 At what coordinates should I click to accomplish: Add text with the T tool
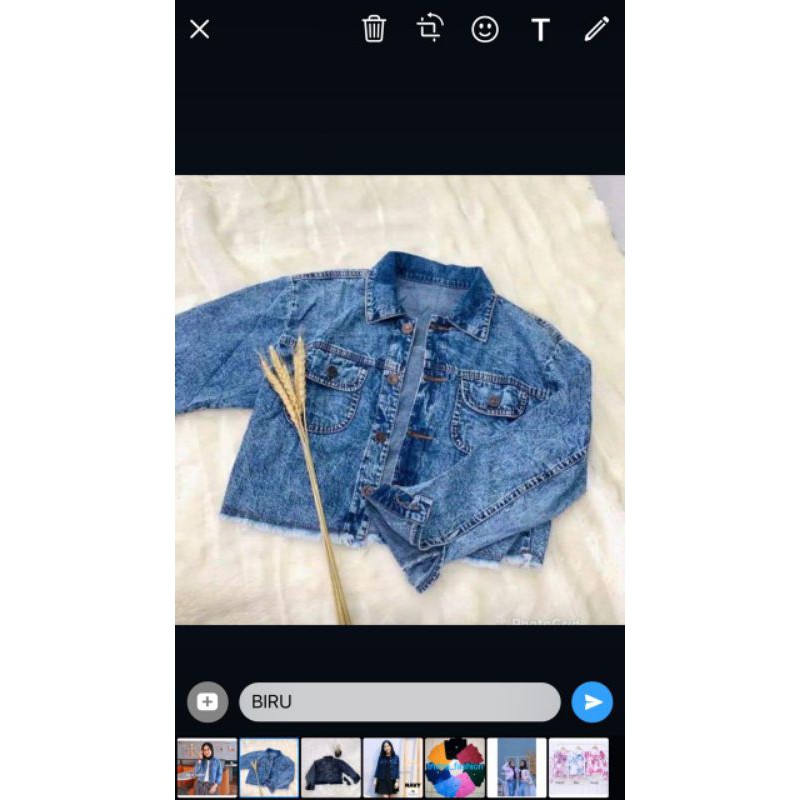(540, 30)
